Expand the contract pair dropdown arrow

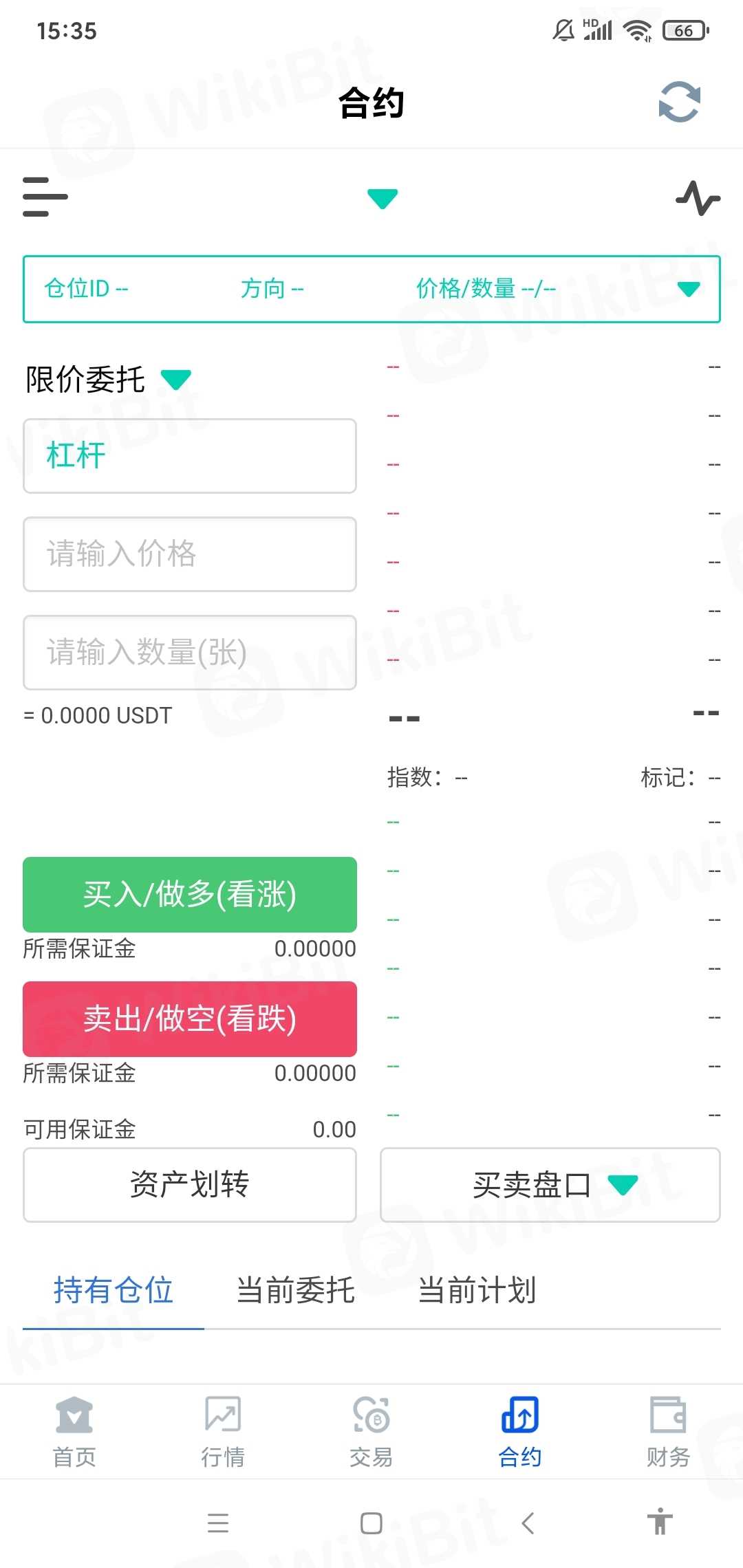pyautogui.click(x=383, y=198)
